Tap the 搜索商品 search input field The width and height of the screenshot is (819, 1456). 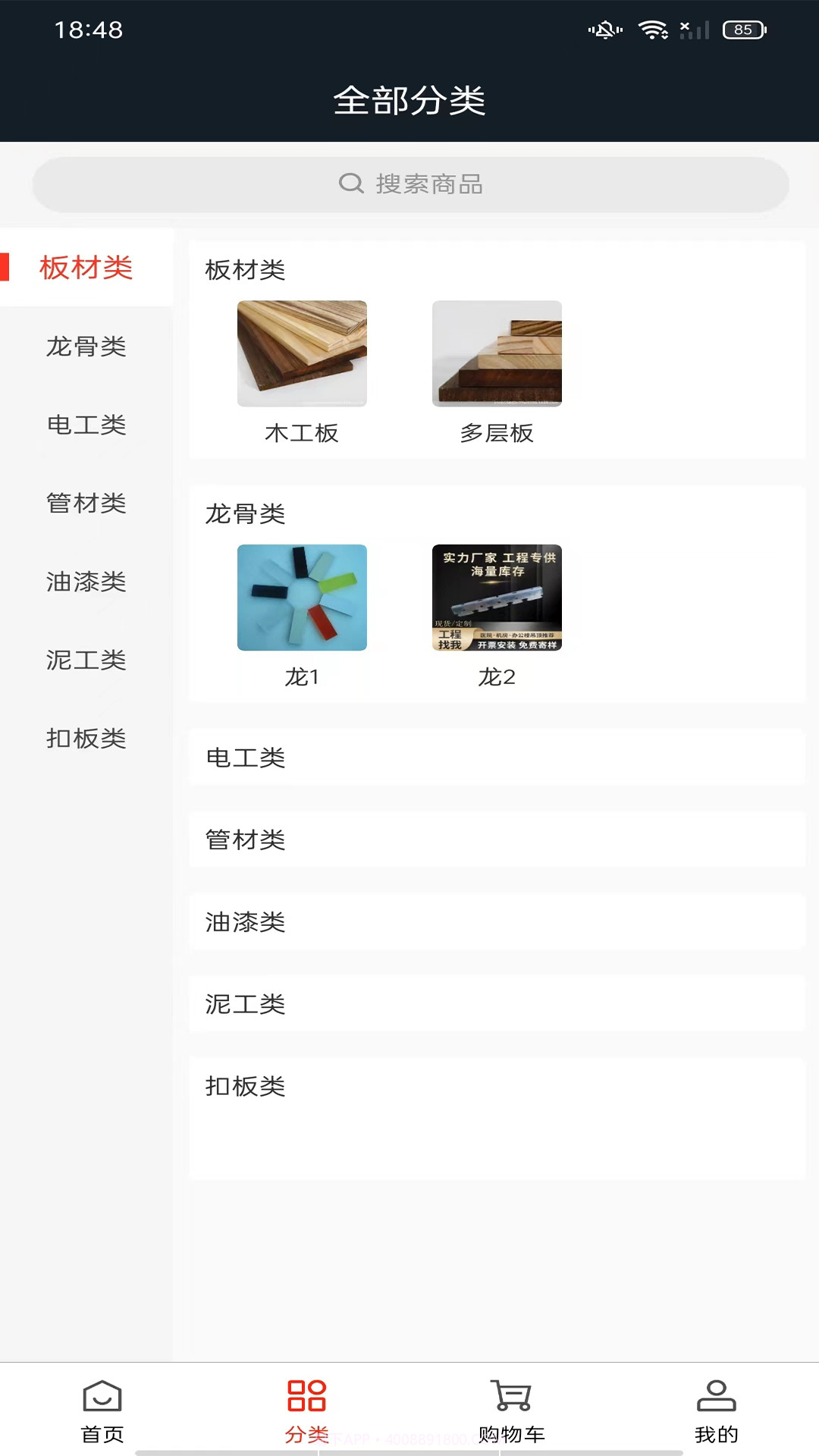pos(409,184)
